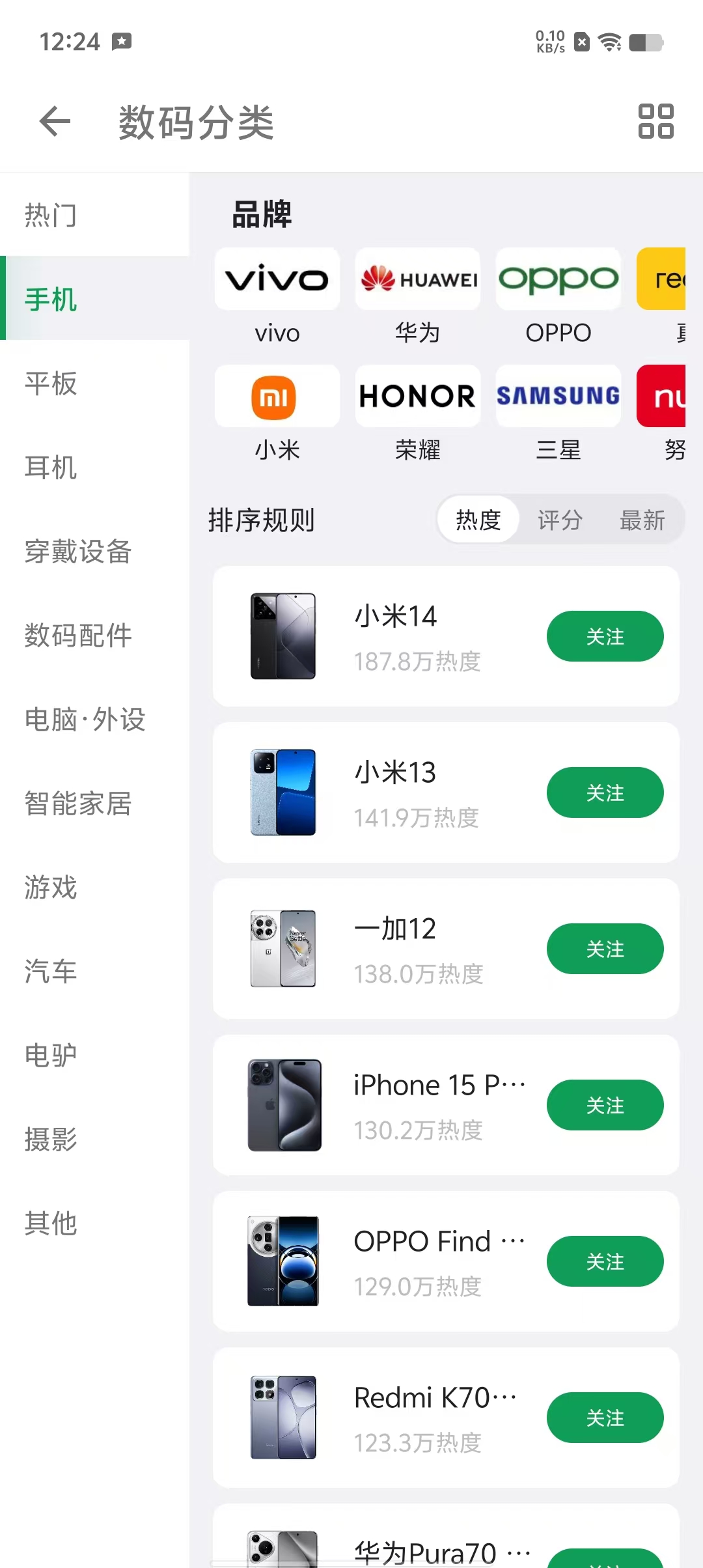Sort the list by 评分
Viewport: 703px width, 1568px height.
click(x=560, y=520)
